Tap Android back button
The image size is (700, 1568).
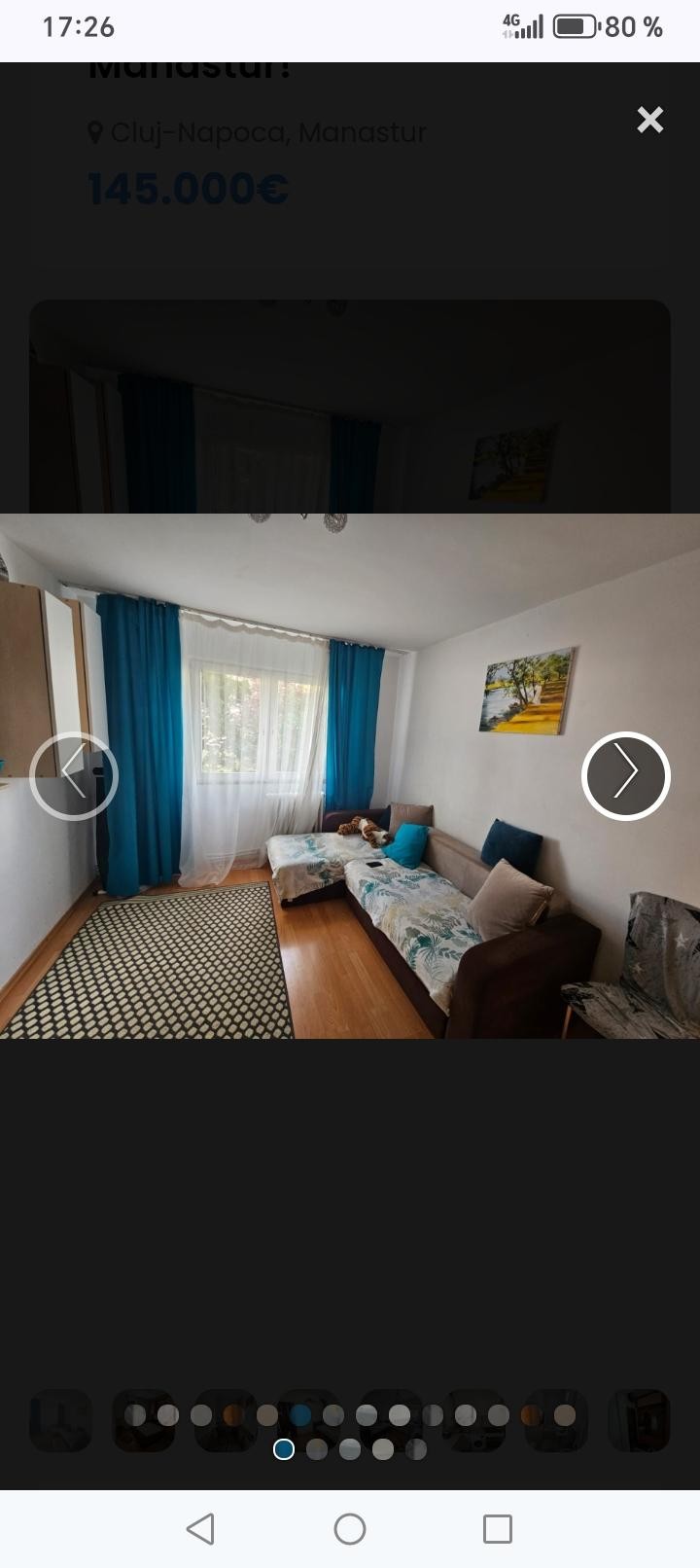click(x=200, y=1528)
